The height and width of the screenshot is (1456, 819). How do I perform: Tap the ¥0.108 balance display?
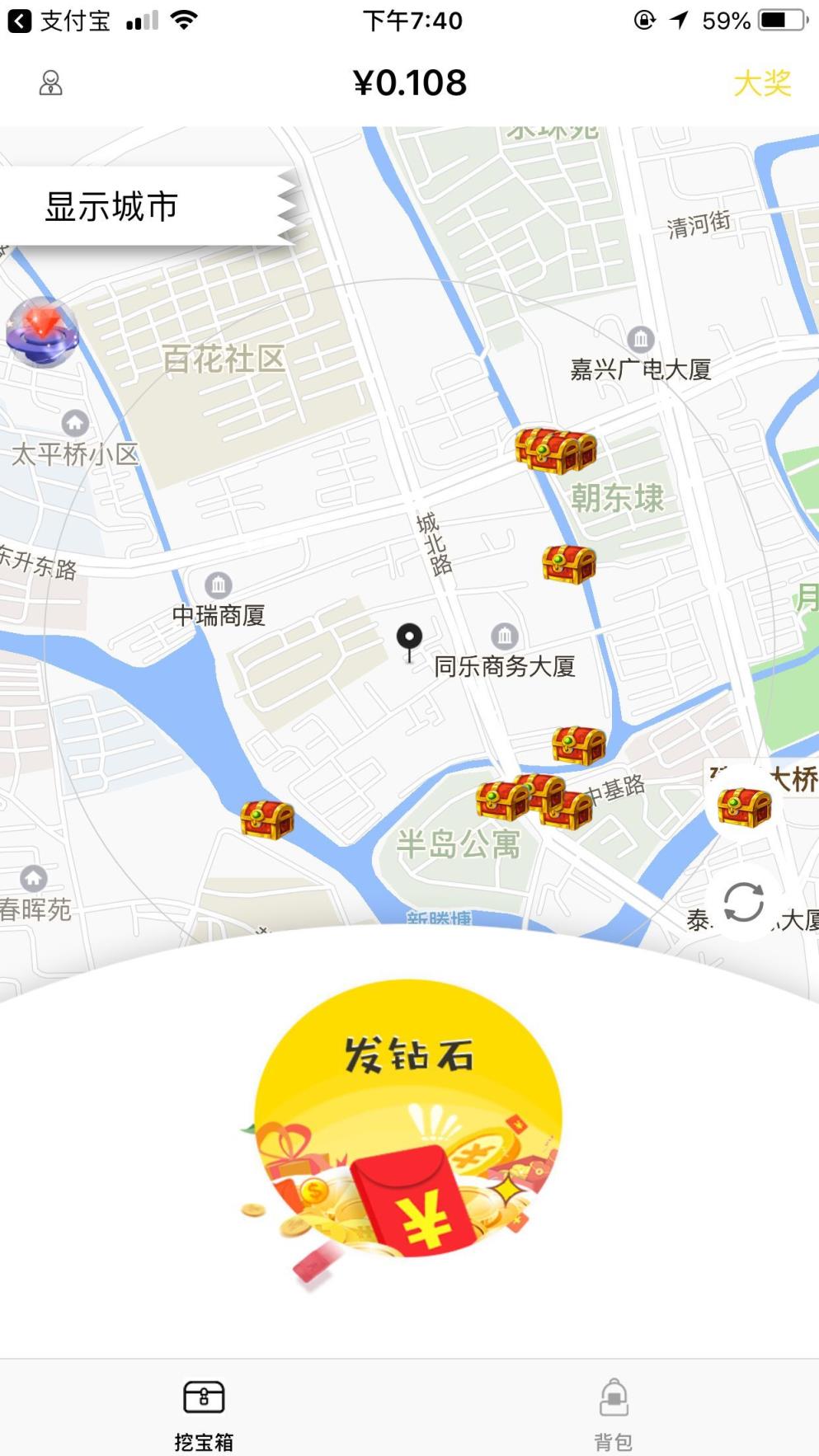click(x=409, y=82)
